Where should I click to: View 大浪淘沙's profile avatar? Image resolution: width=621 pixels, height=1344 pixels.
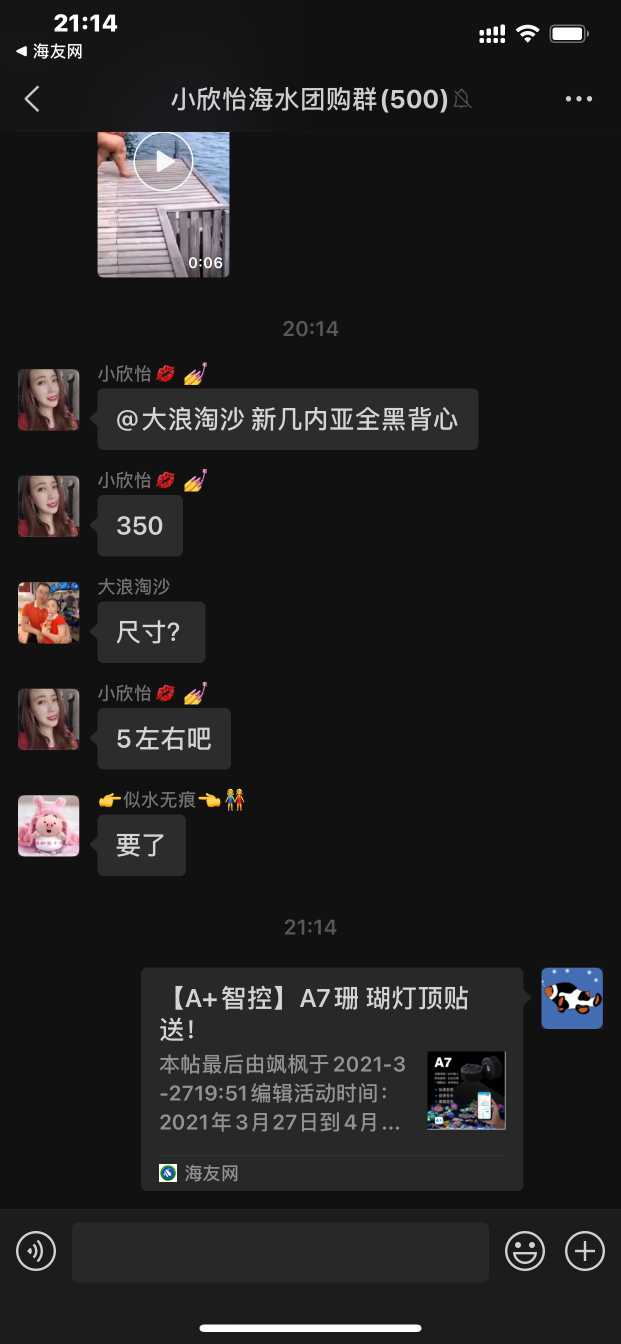48,613
